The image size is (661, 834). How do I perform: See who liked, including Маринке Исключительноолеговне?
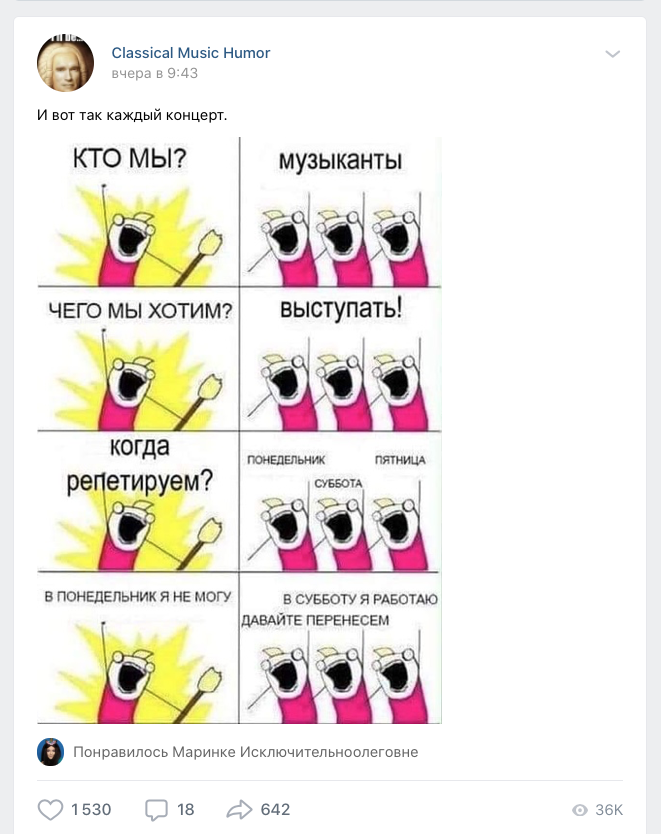coord(245,752)
